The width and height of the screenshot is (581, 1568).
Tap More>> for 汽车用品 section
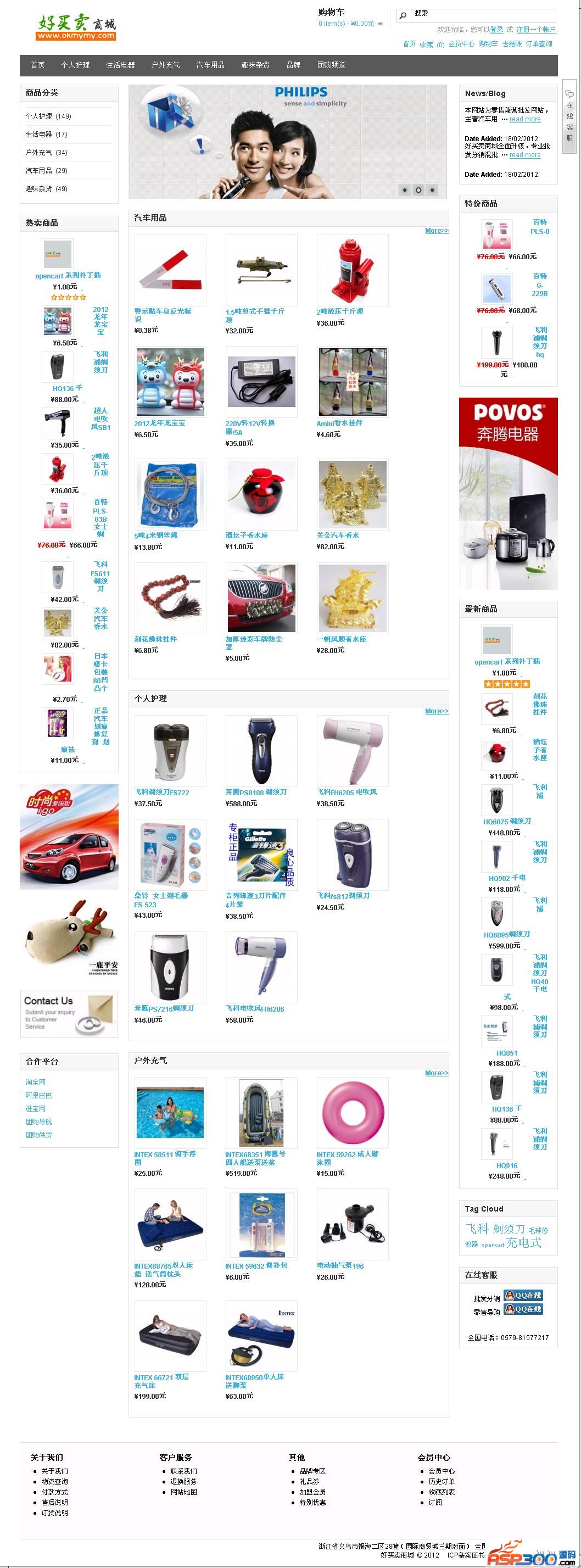(x=436, y=231)
